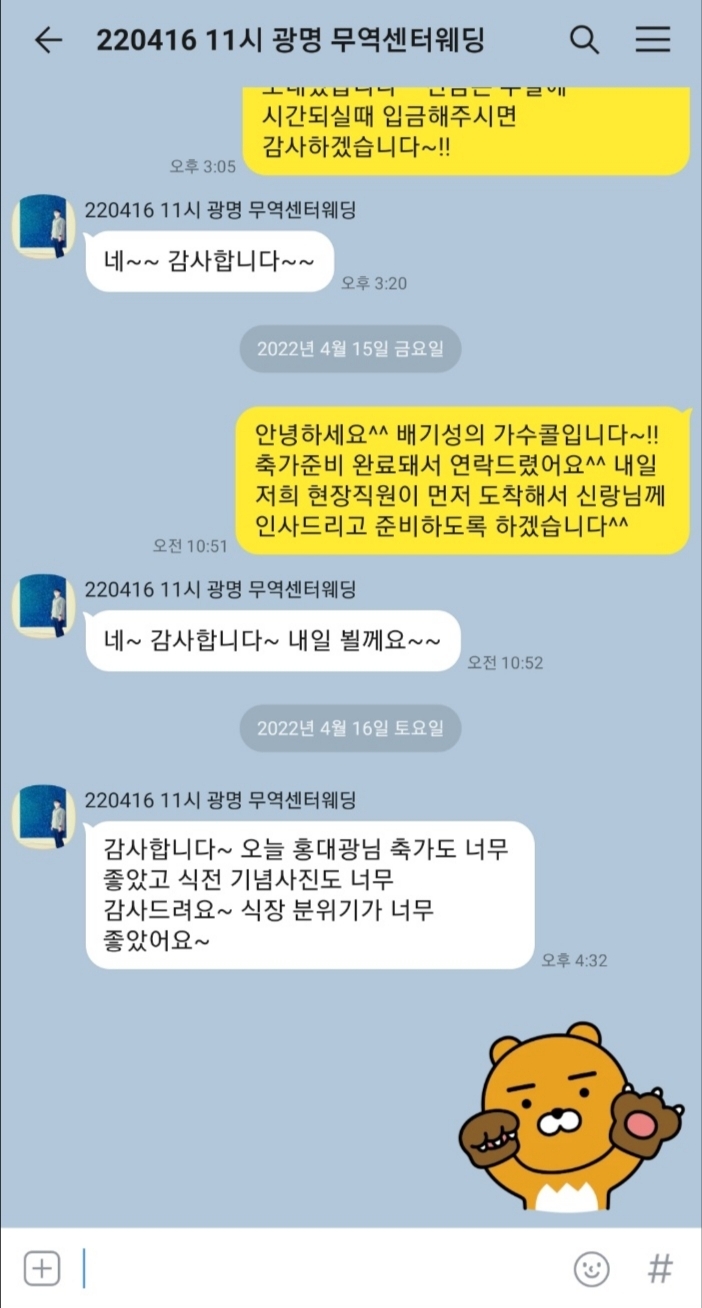
Task: Search within this chat conversation
Action: [x=584, y=40]
